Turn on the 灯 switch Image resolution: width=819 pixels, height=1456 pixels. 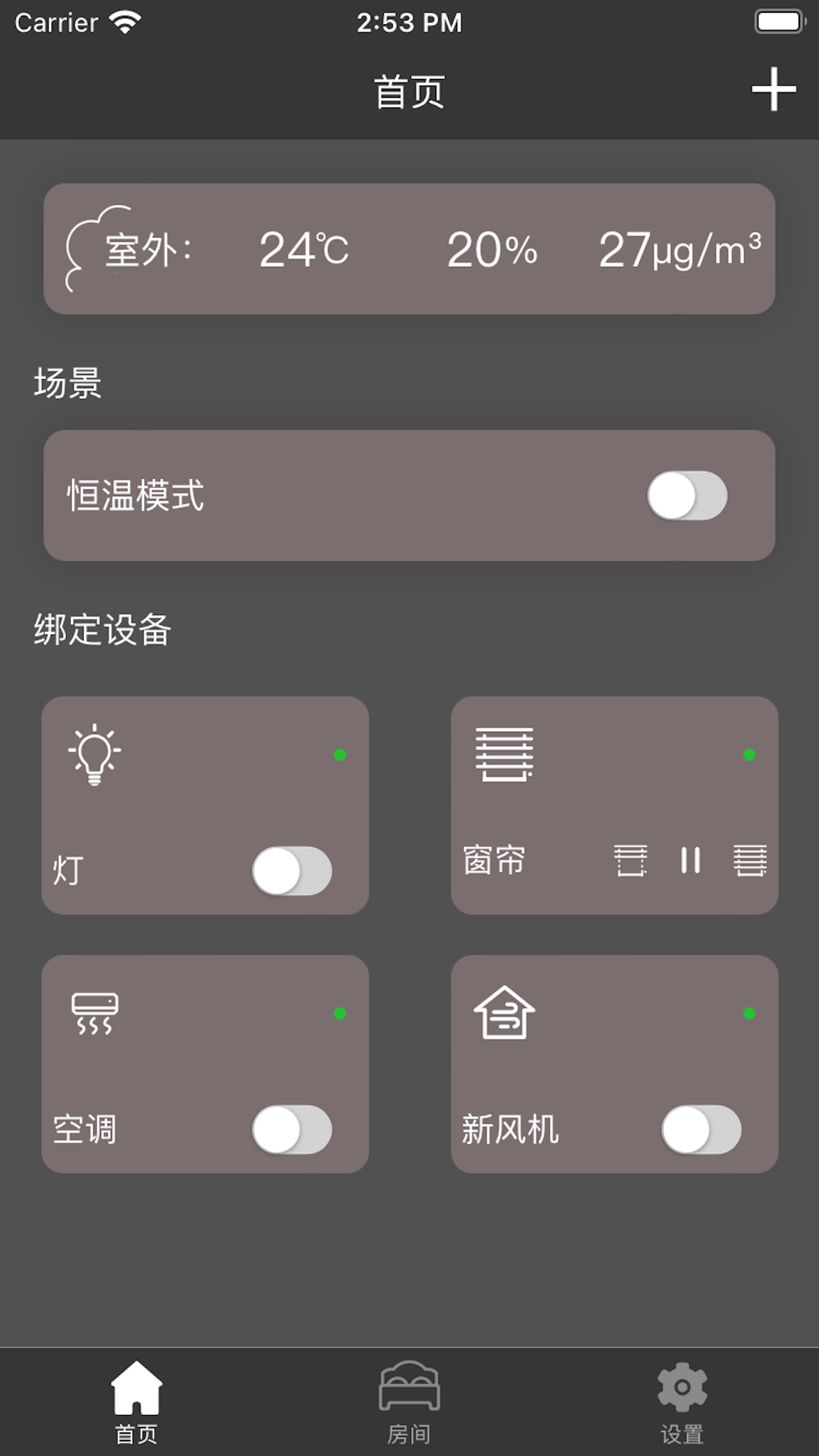(x=292, y=871)
